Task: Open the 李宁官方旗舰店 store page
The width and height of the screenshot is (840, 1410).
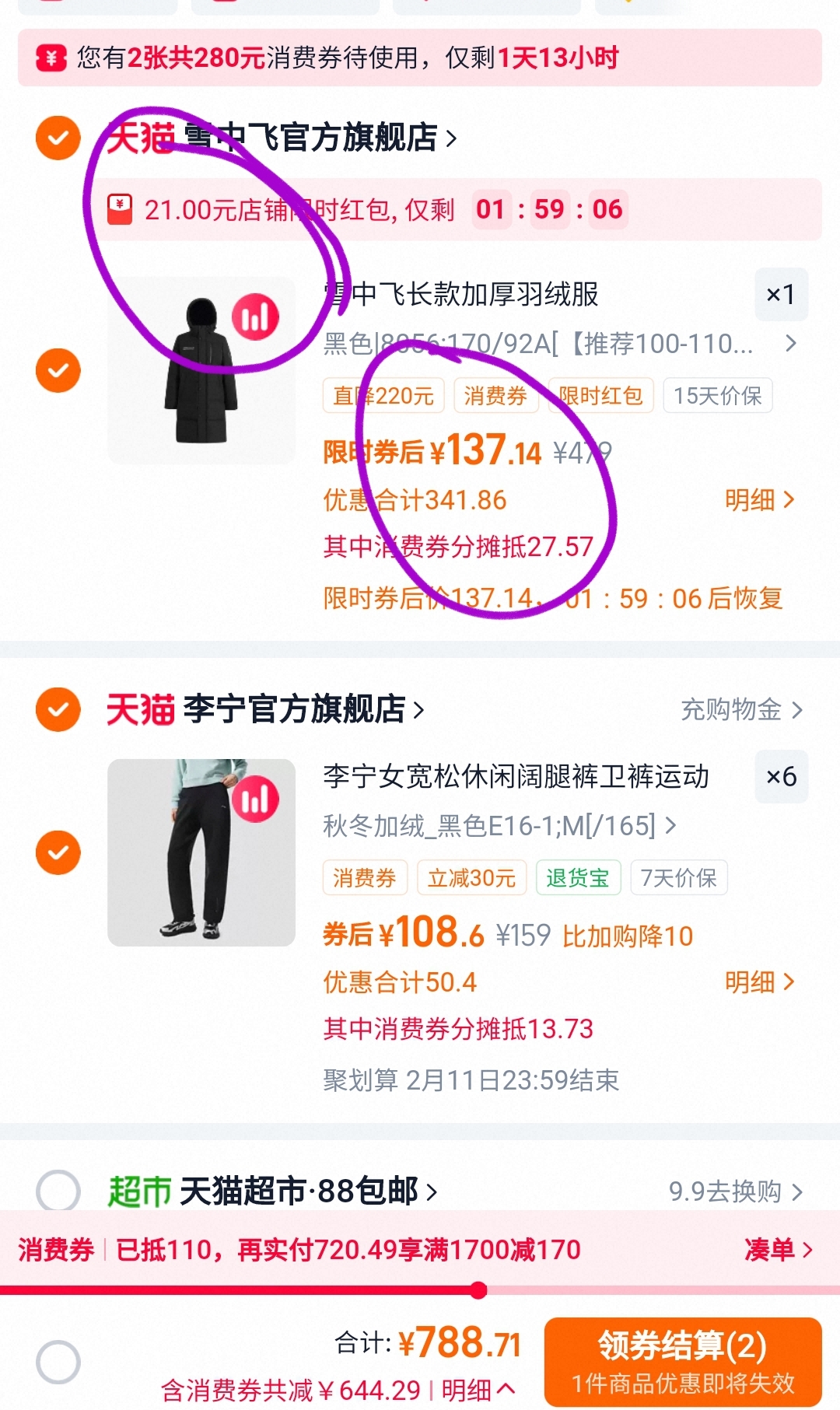Action: [265, 709]
